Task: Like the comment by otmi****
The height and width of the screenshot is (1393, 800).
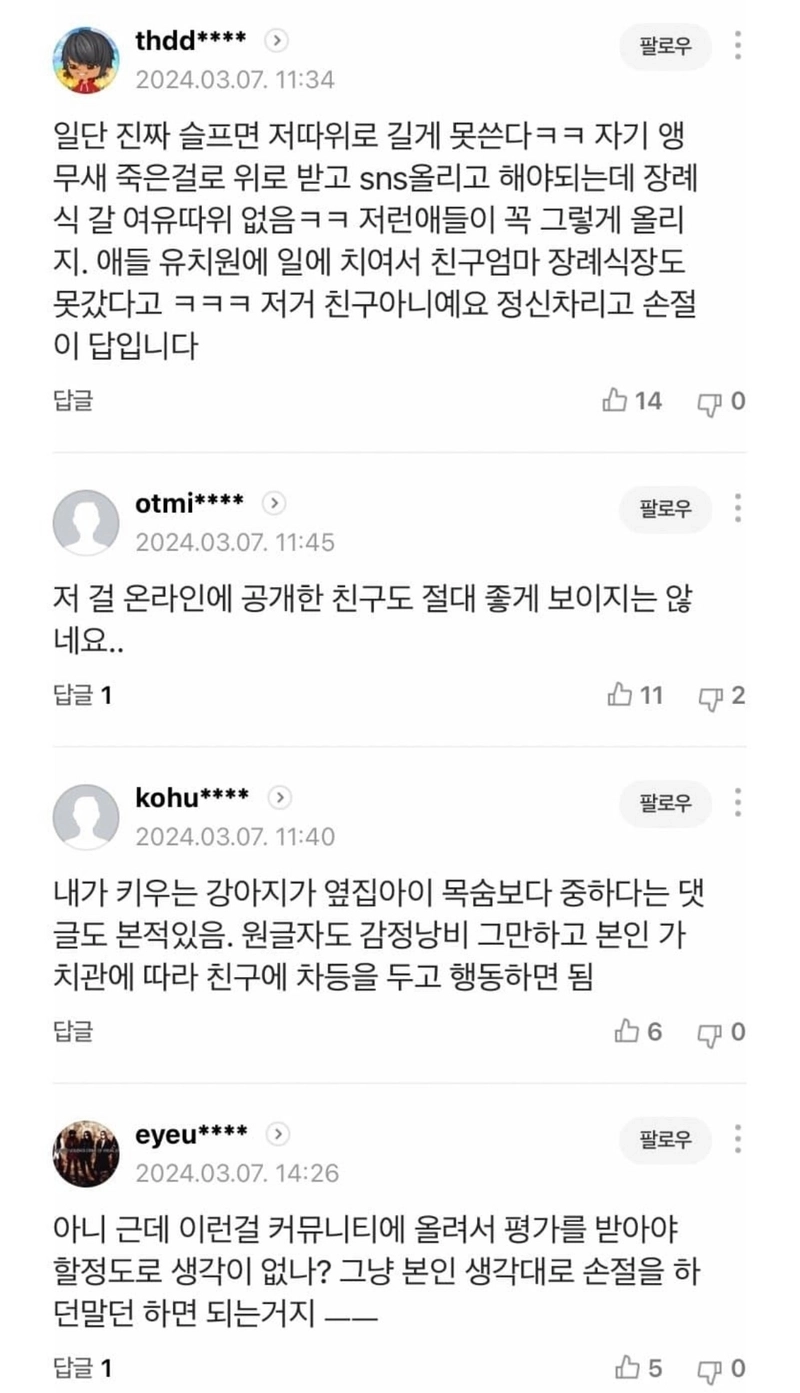Action: (x=635, y=695)
